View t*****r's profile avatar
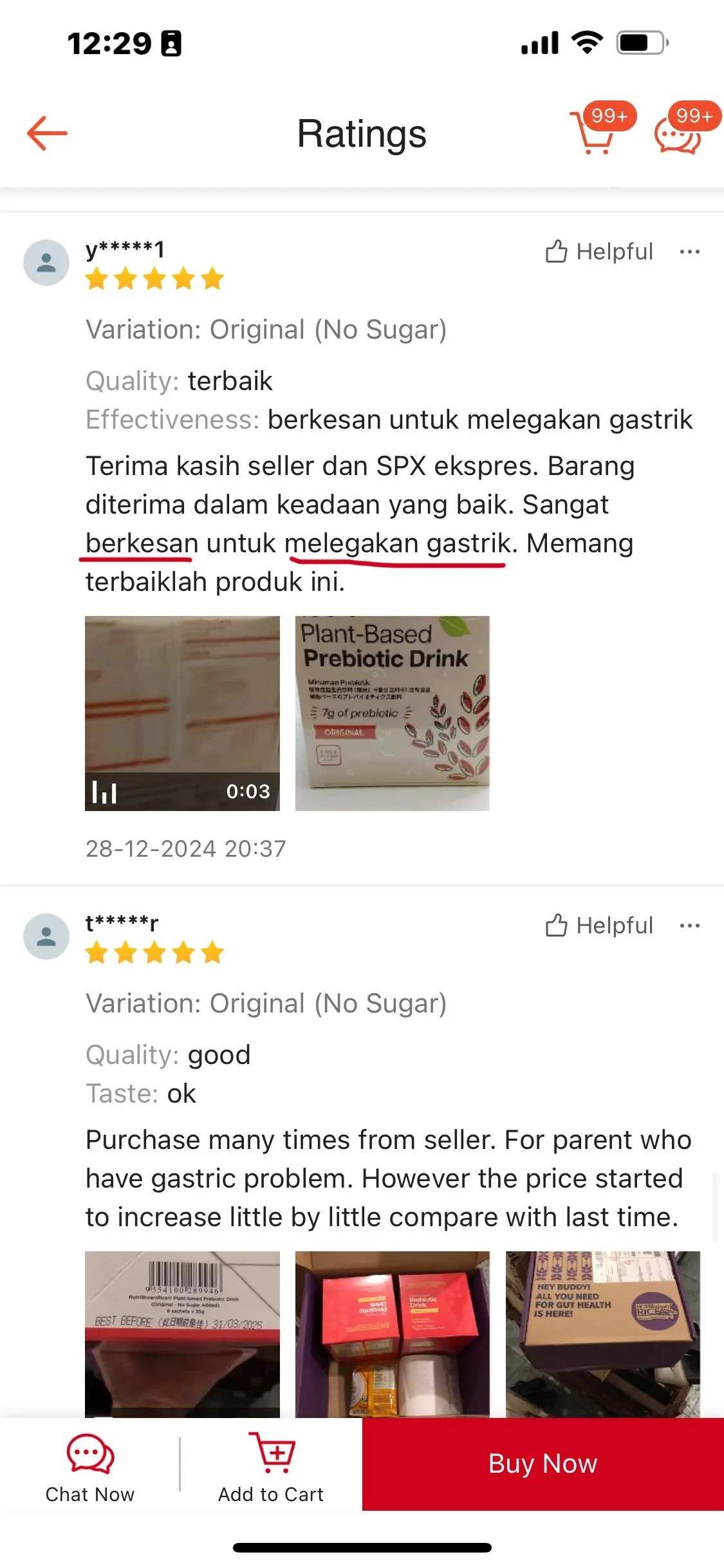 point(46,937)
